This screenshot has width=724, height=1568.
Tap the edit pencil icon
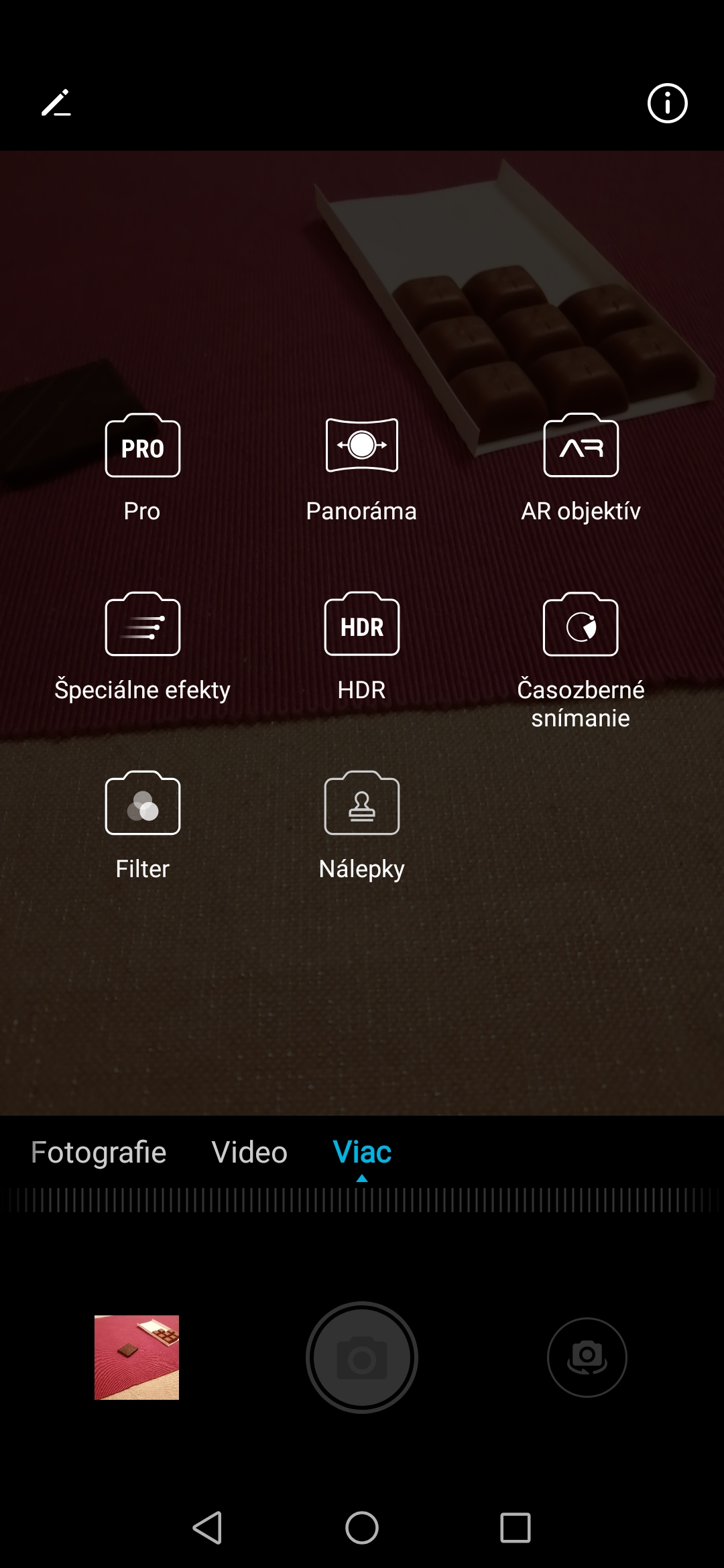[x=56, y=103]
